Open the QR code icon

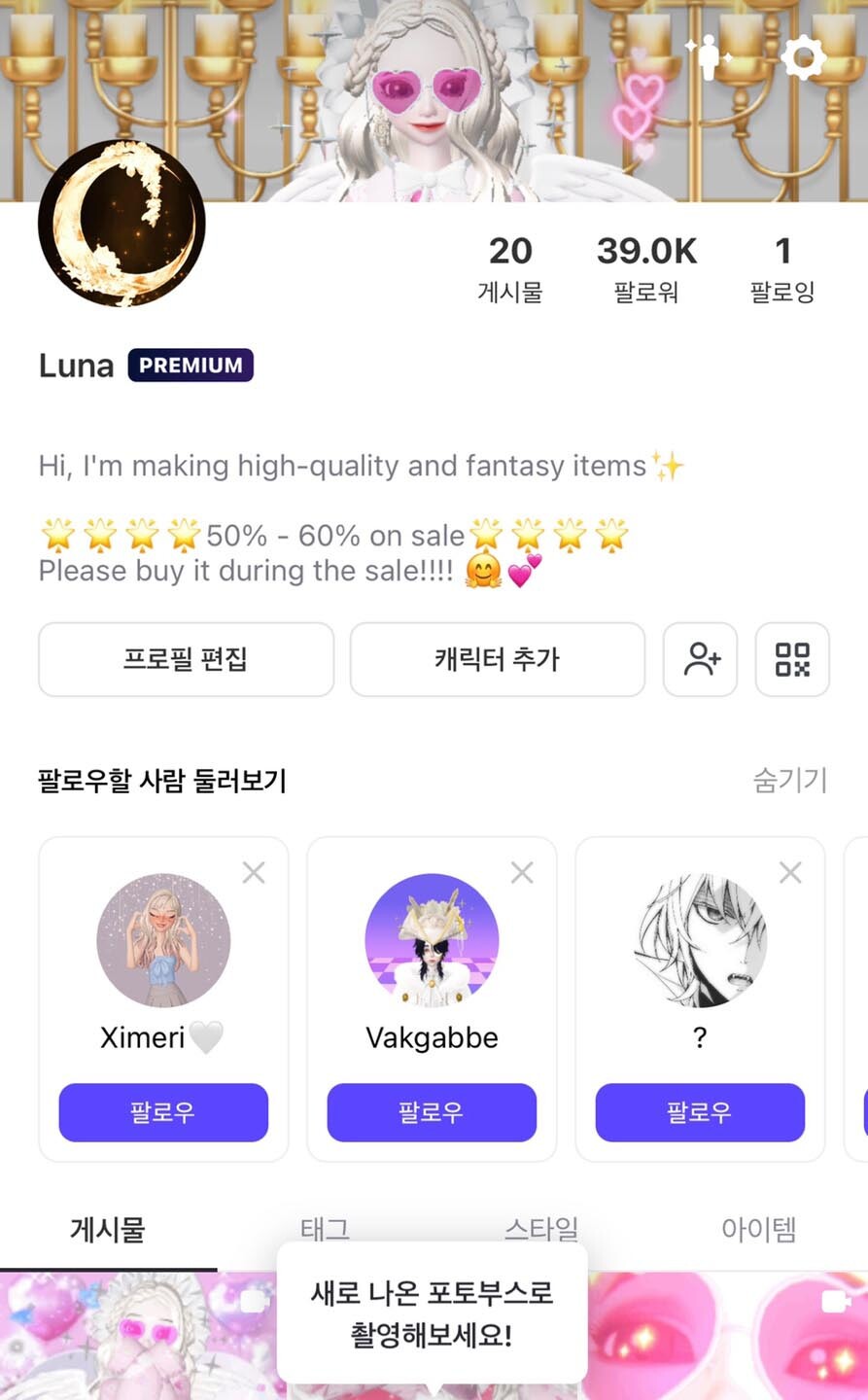792,659
